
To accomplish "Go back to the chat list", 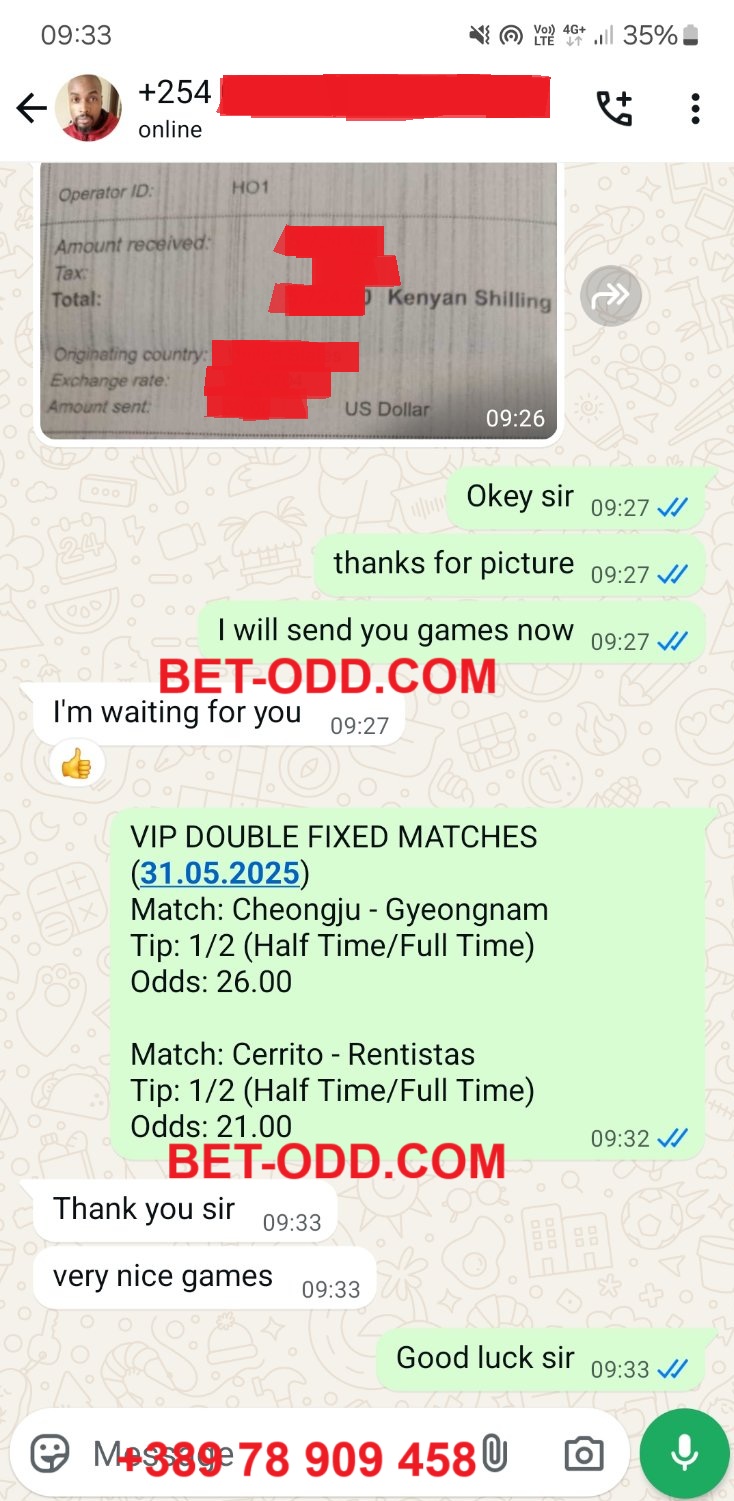I will (x=31, y=108).
